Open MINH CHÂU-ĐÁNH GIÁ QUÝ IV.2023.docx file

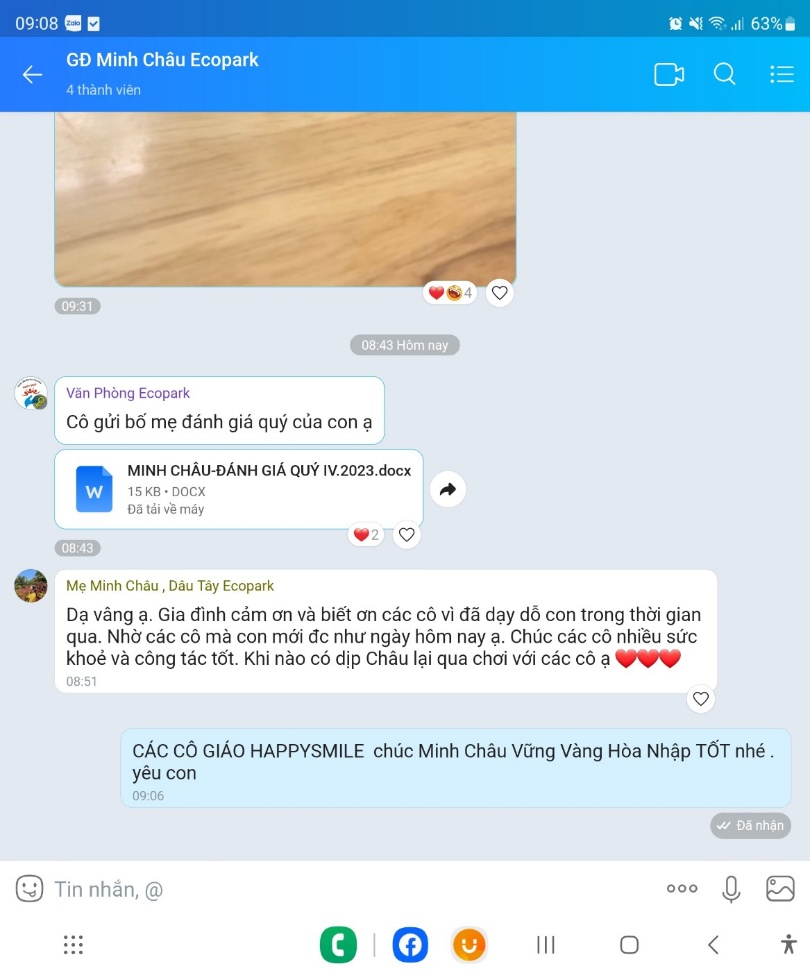(239, 489)
